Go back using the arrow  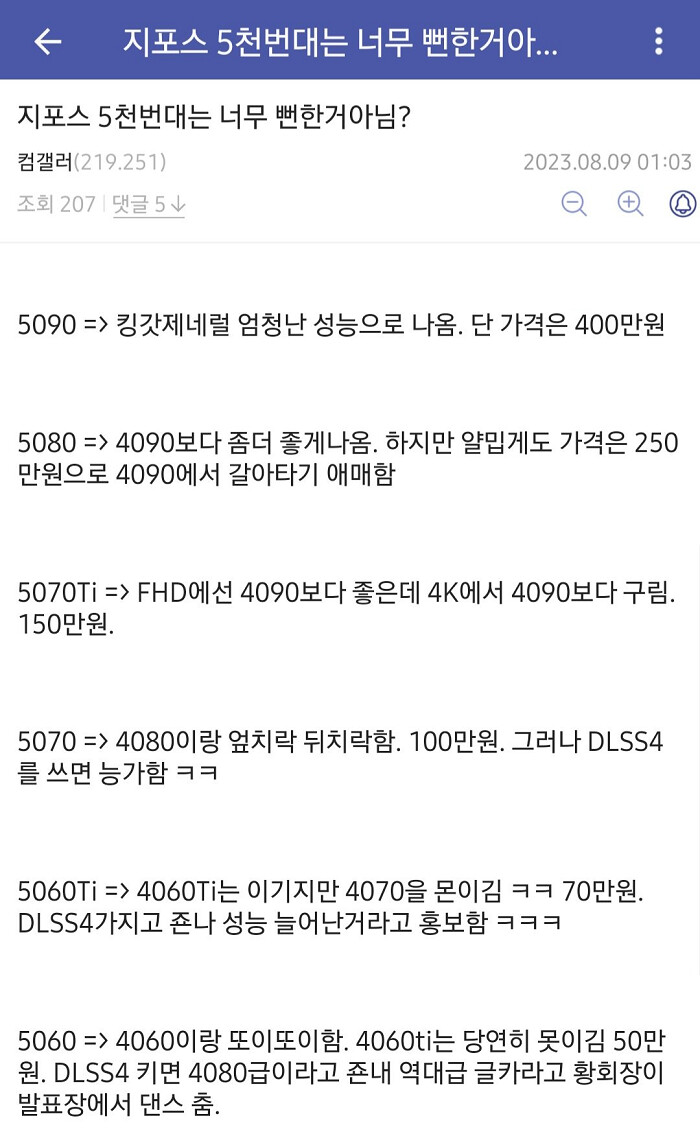pos(47,41)
